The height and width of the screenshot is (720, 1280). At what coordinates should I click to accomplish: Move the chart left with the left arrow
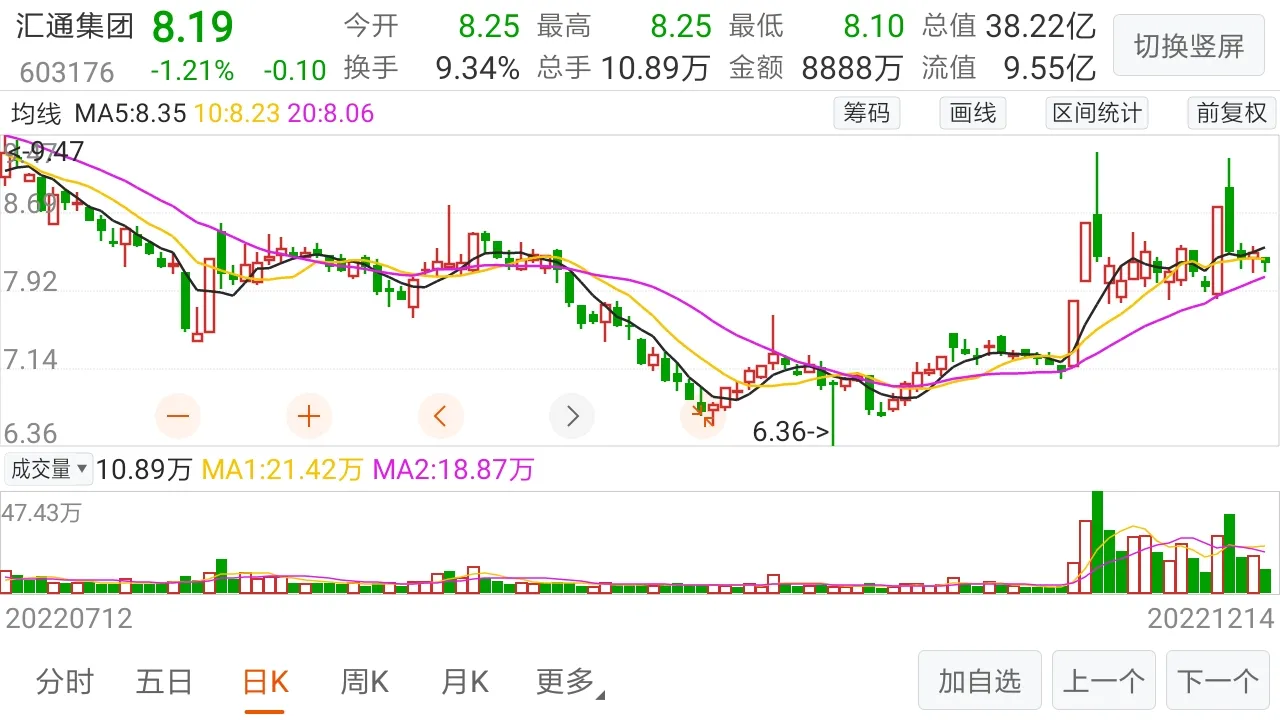pyautogui.click(x=441, y=415)
